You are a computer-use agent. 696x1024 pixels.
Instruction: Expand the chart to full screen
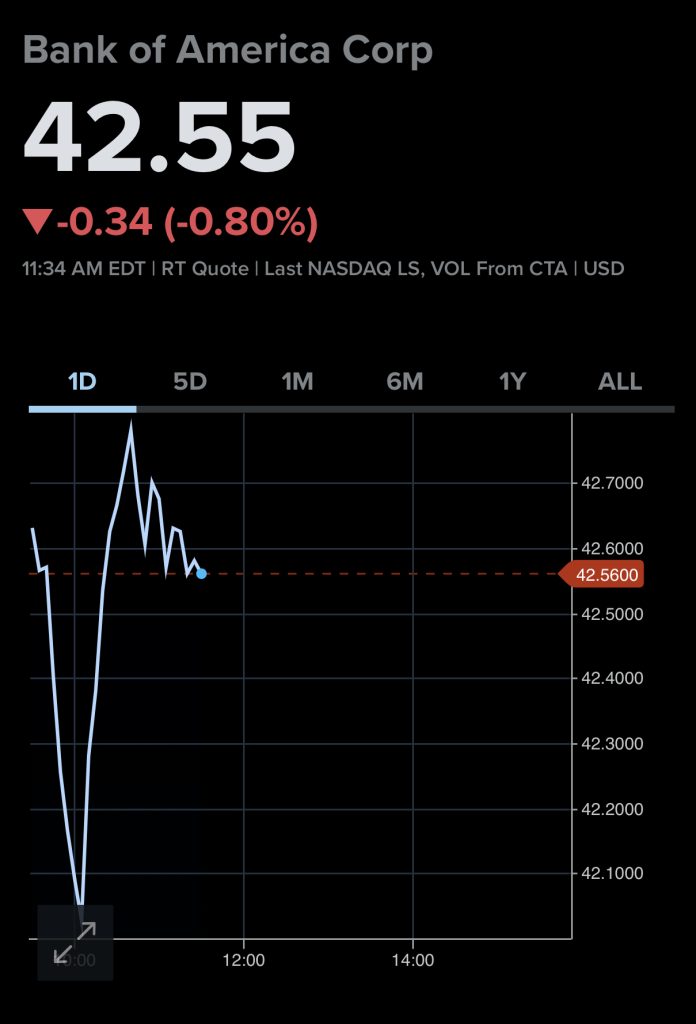tap(75, 942)
